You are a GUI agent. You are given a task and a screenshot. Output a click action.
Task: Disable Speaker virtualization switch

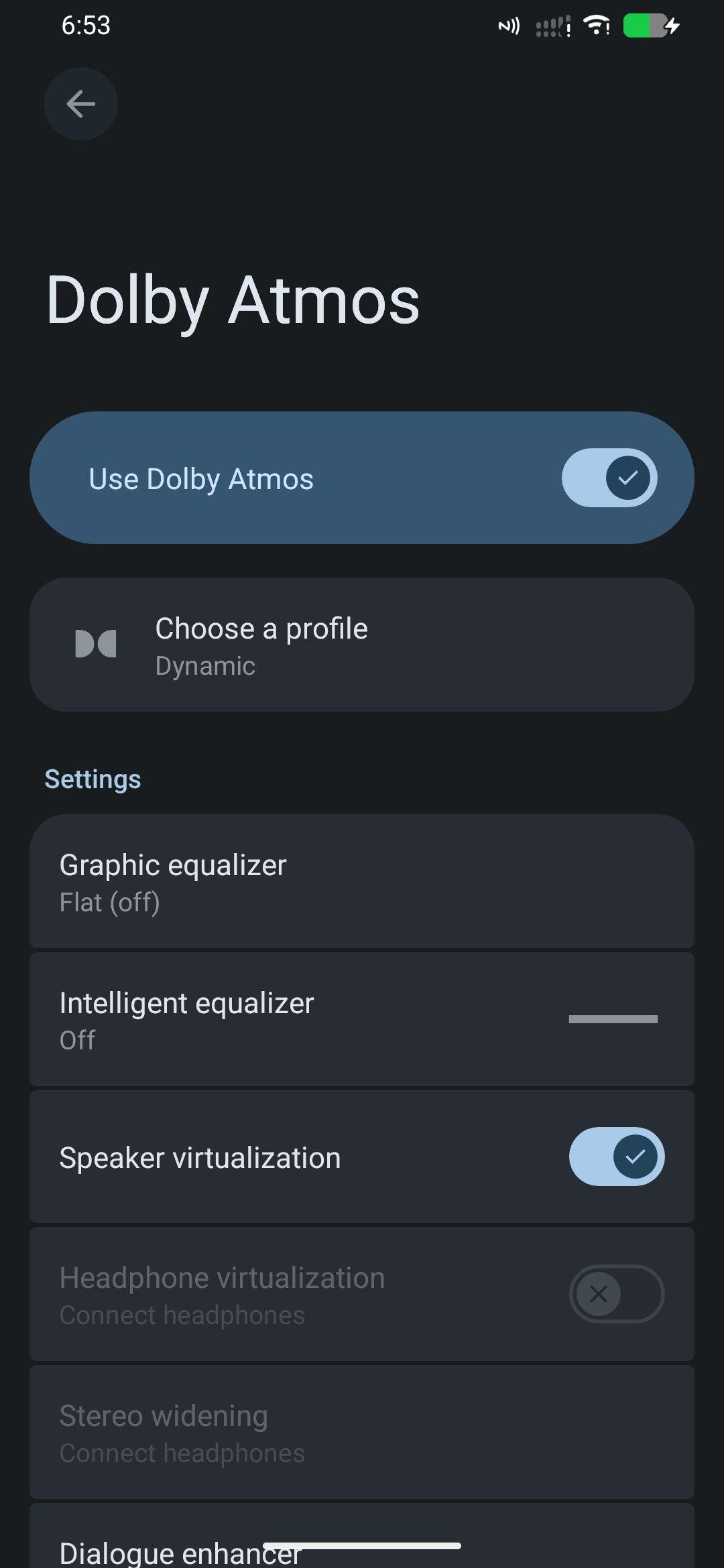pyautogui.click(x=616, y=1157)
